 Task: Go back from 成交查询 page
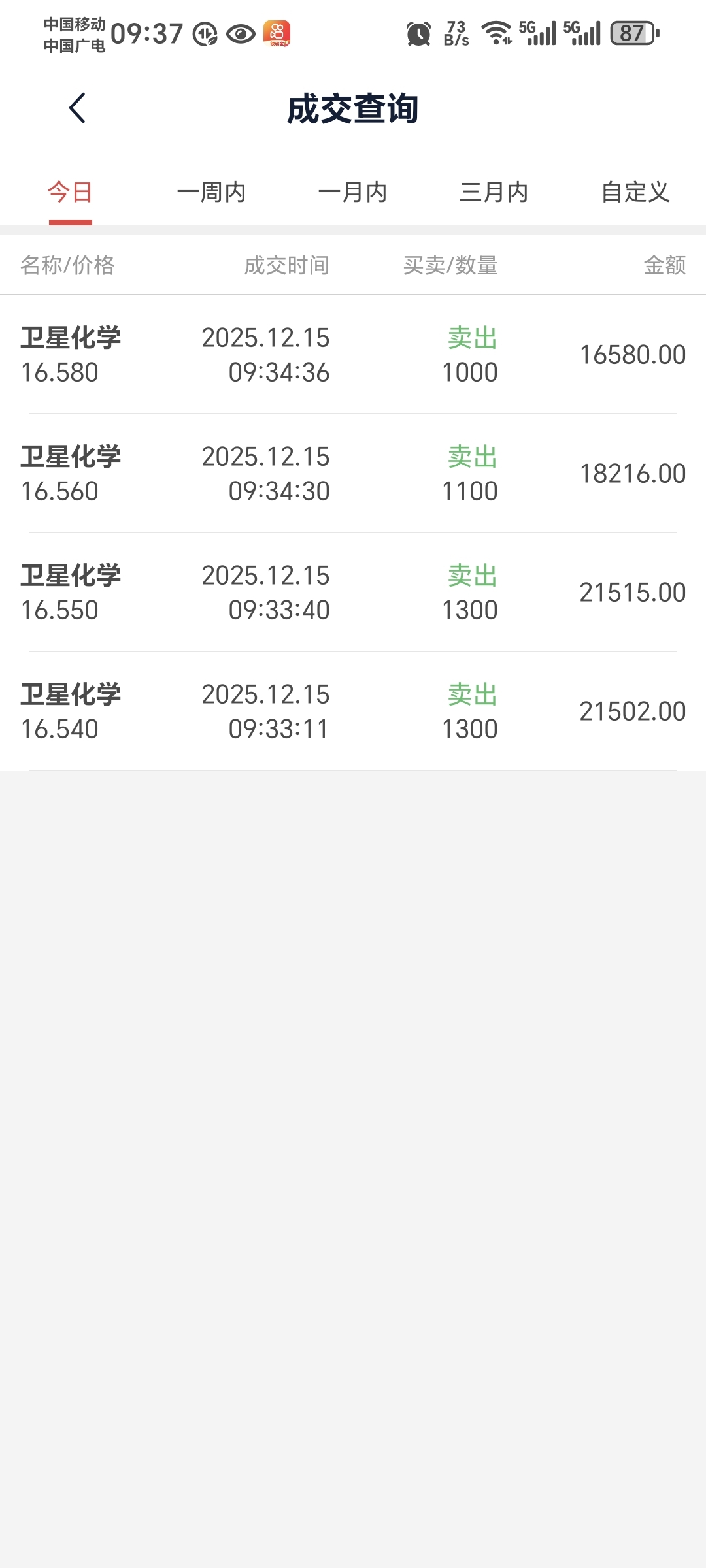77,108
